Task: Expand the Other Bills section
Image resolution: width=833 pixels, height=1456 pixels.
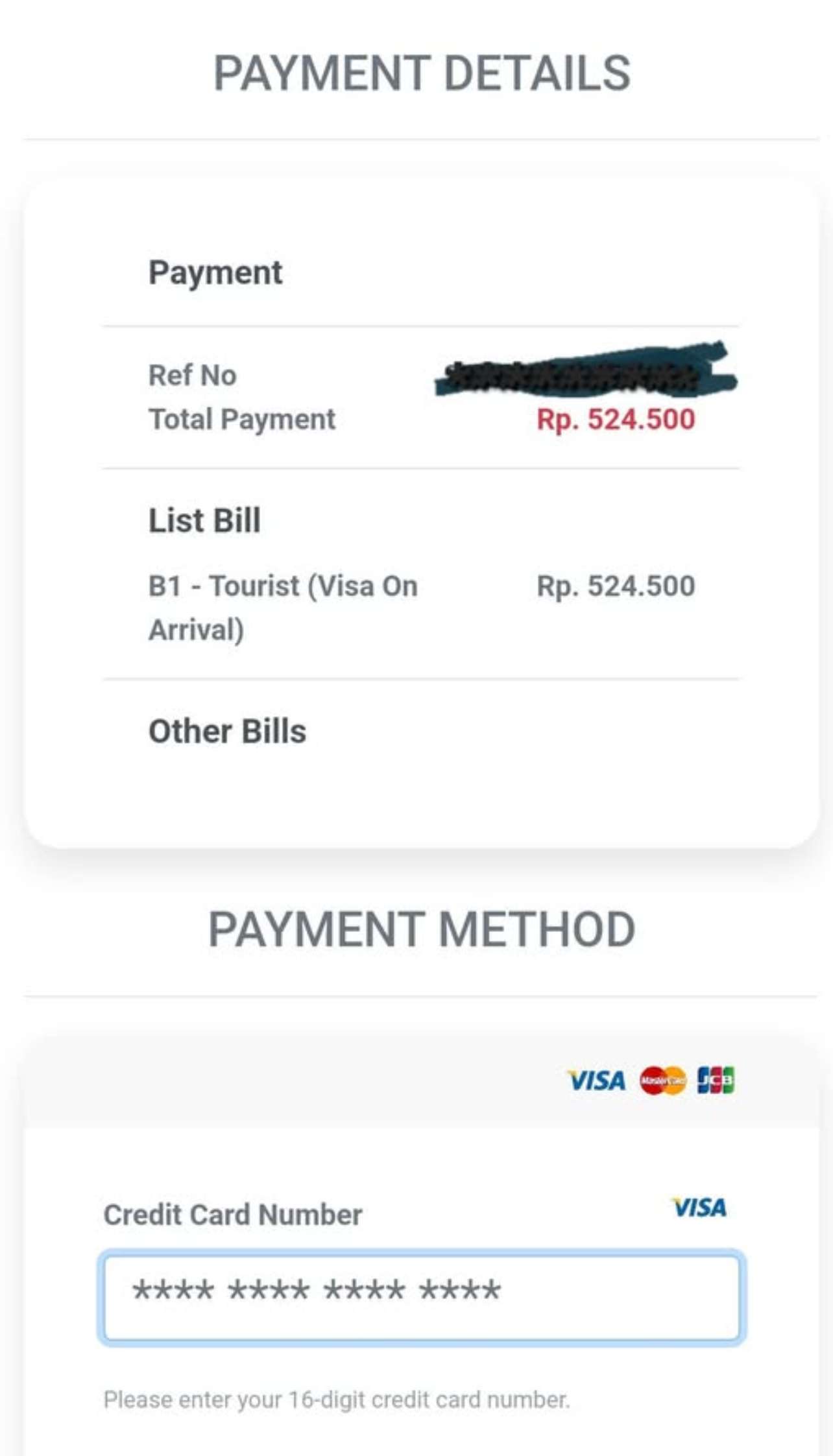Action: click(228, 732)
